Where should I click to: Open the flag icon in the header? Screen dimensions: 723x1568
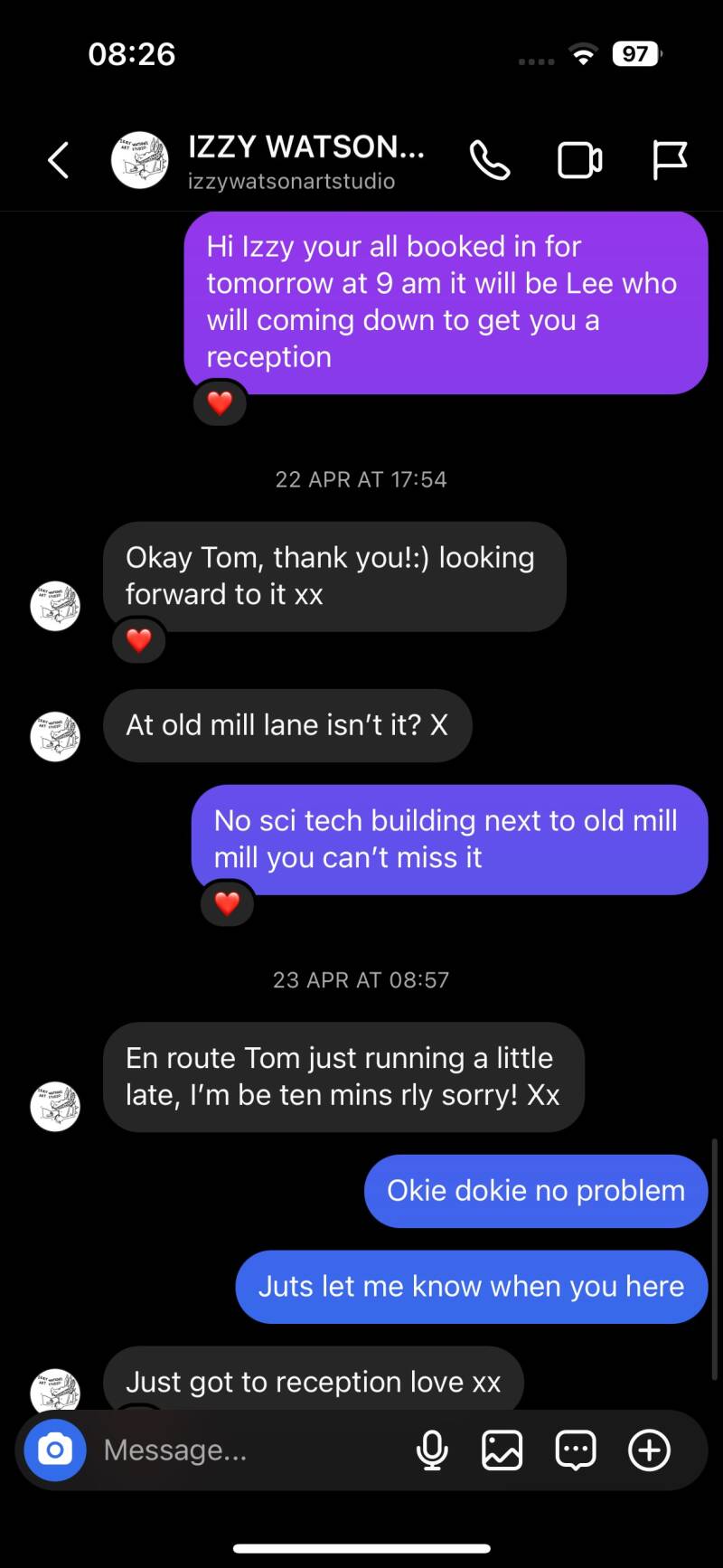[670, 161]
